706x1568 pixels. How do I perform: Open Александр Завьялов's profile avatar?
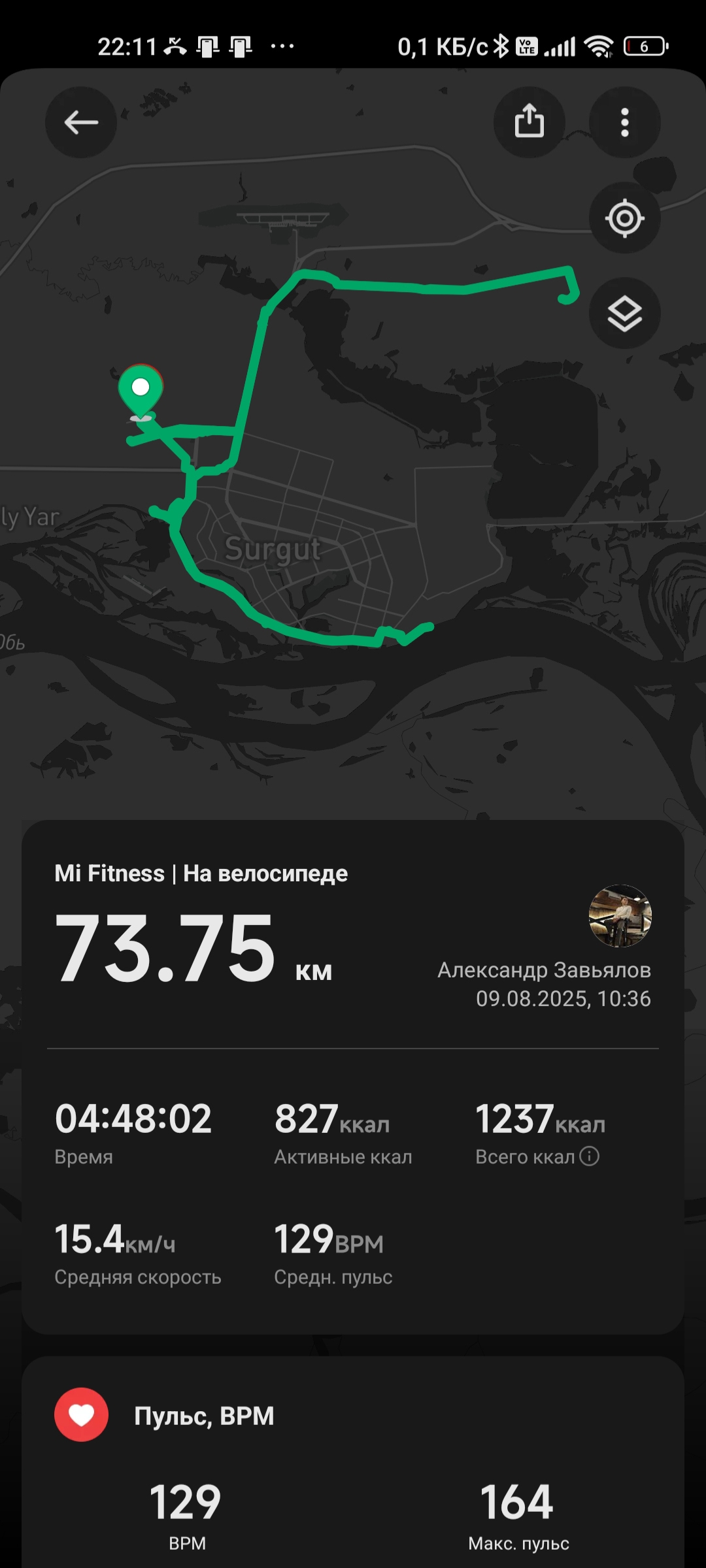pyautogui.click(x=620, y=916)
